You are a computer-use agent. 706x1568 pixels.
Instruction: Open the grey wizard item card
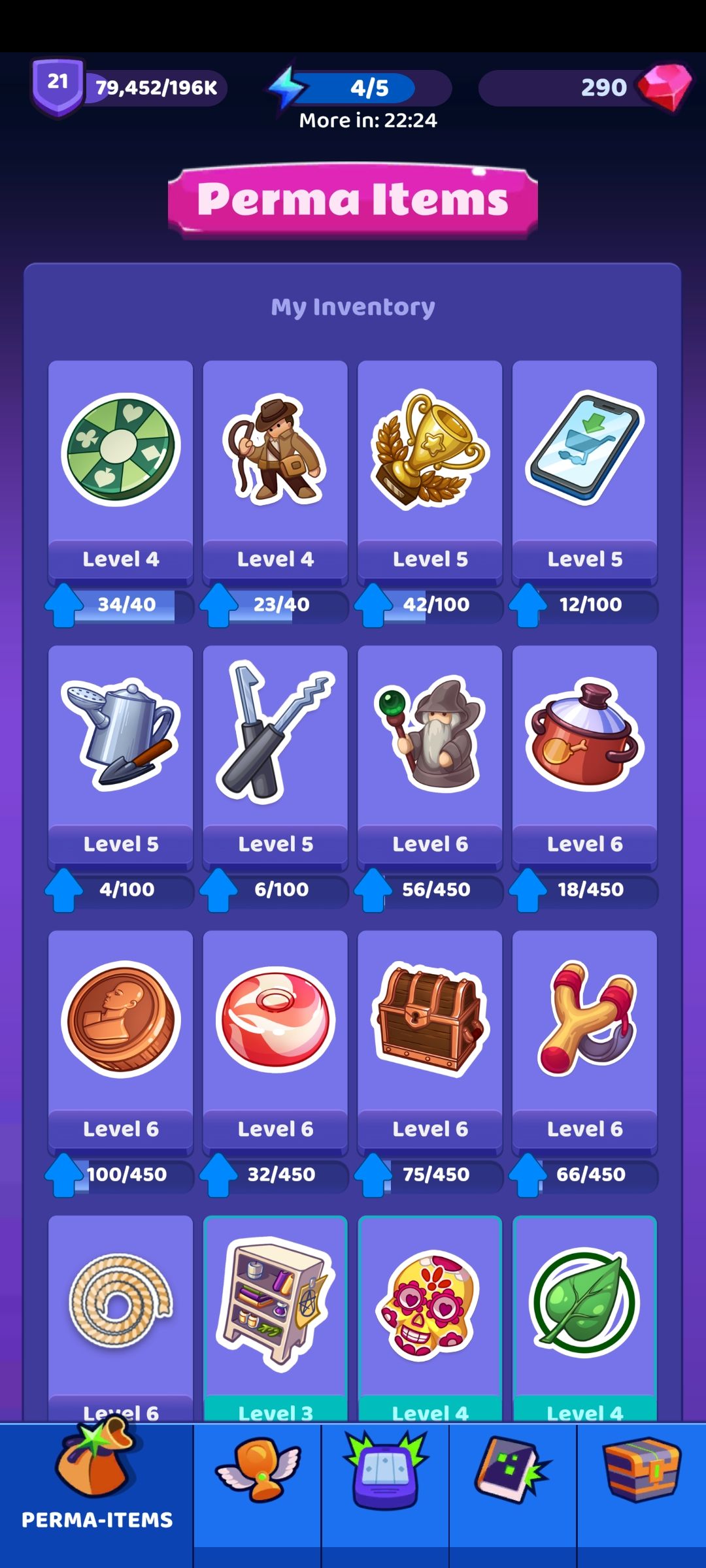(429, 735)
